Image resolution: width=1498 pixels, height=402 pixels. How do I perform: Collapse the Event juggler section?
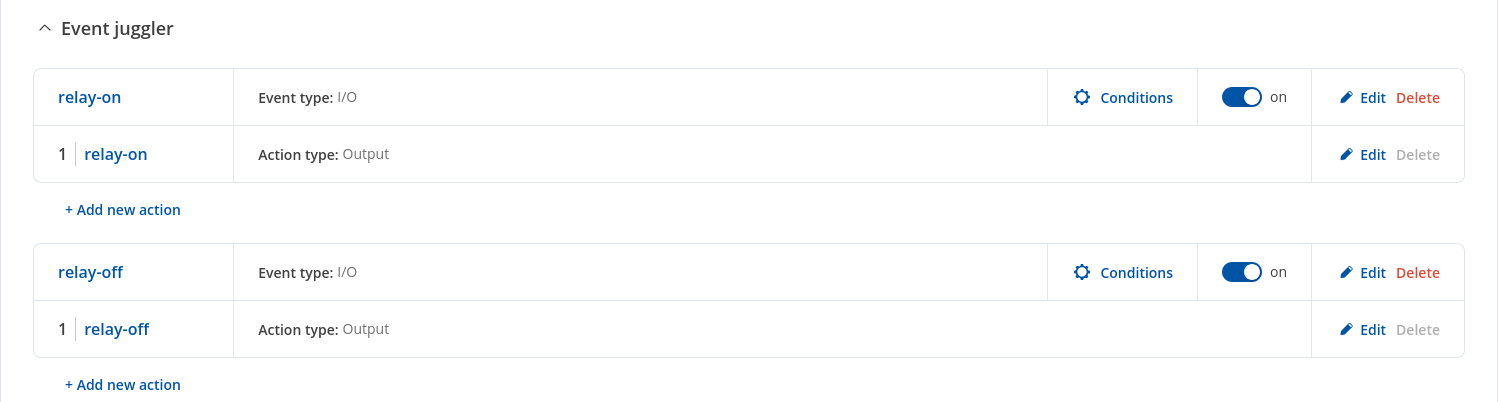(x=44, y=29)
